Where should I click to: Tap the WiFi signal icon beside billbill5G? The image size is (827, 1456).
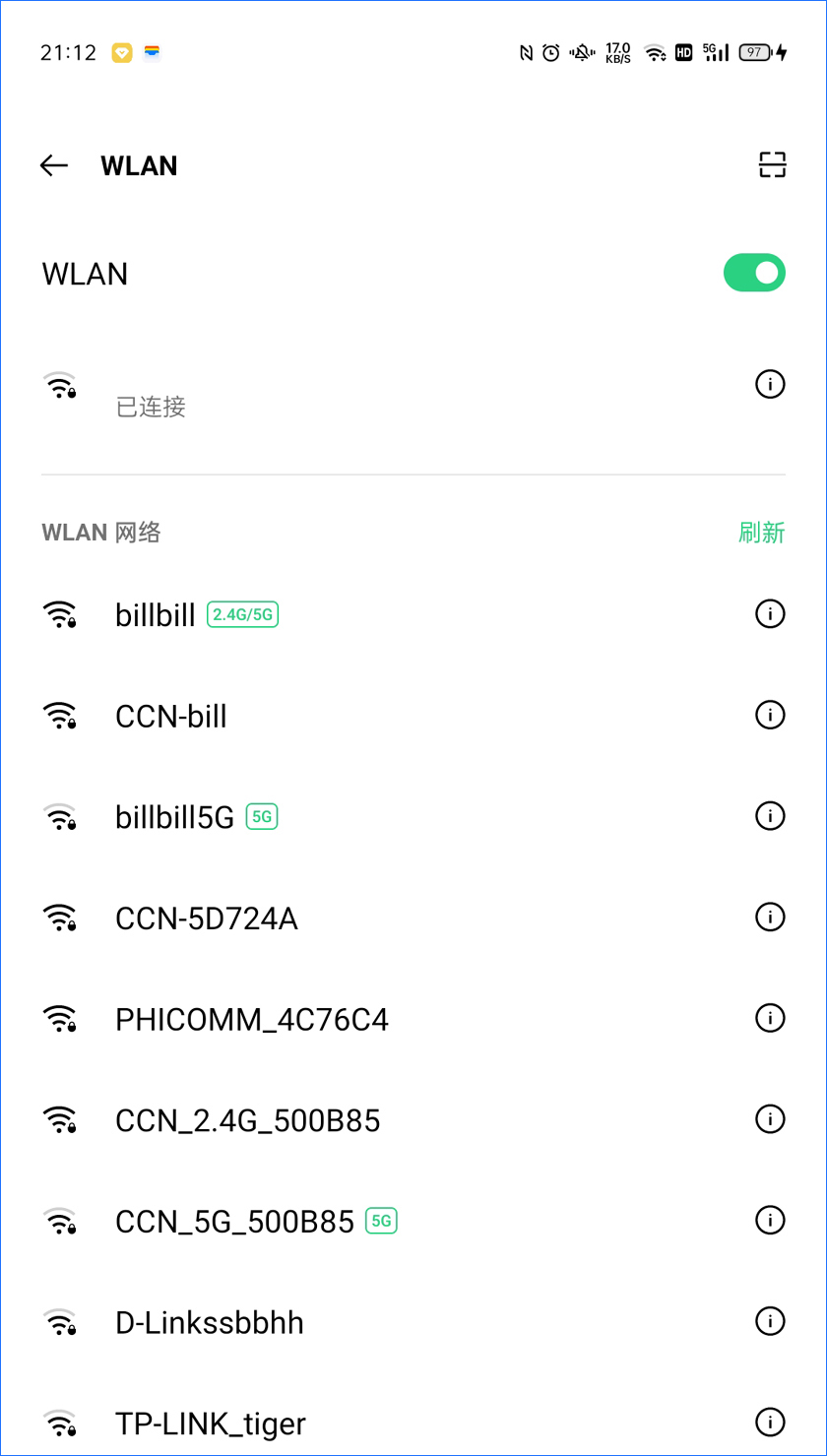pyautogui.click(x=60, y=816)
